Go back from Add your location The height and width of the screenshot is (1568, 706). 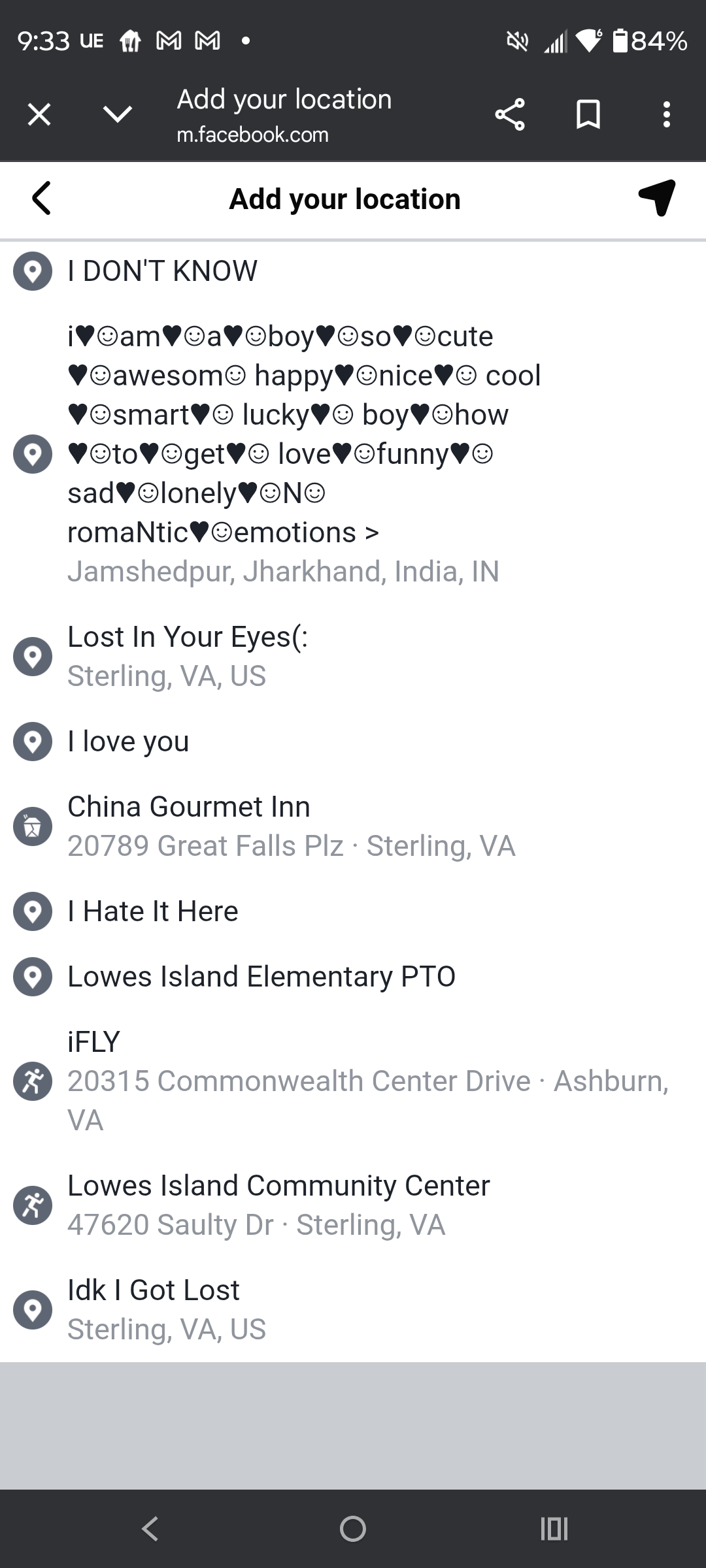tap(42, 199)
